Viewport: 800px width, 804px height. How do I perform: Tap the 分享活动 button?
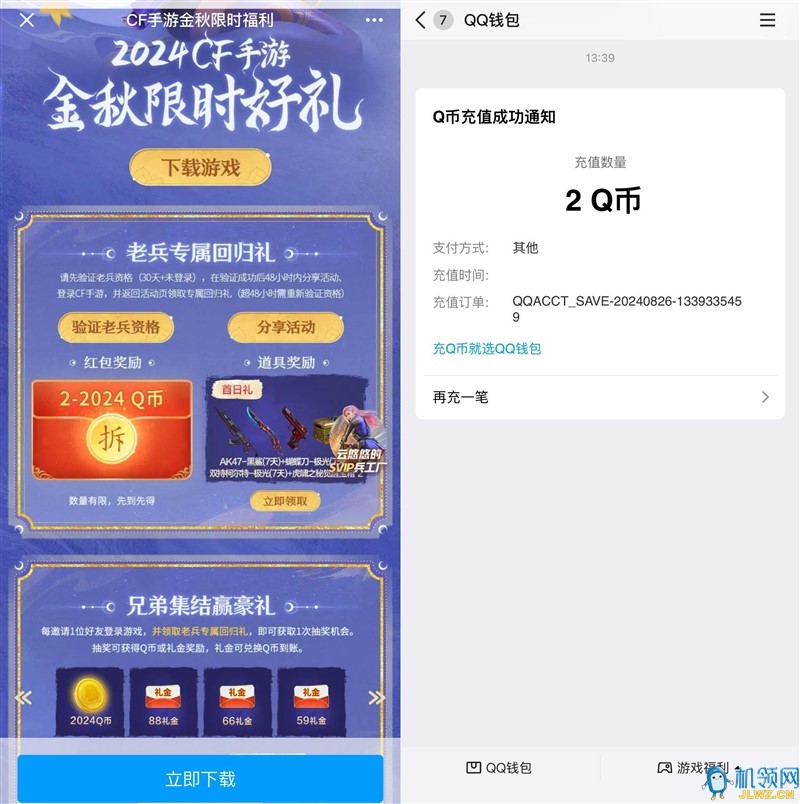tap(285, 327)
